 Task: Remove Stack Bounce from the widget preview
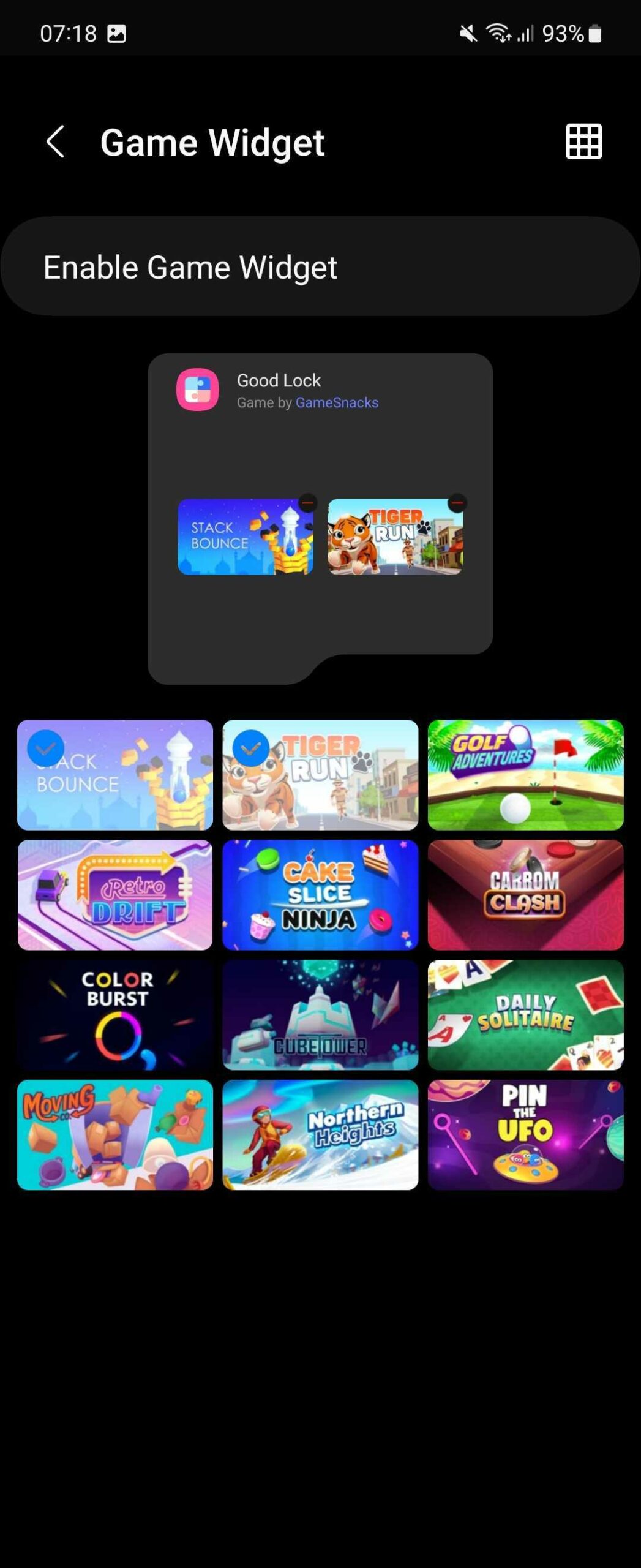click(308, 503)
